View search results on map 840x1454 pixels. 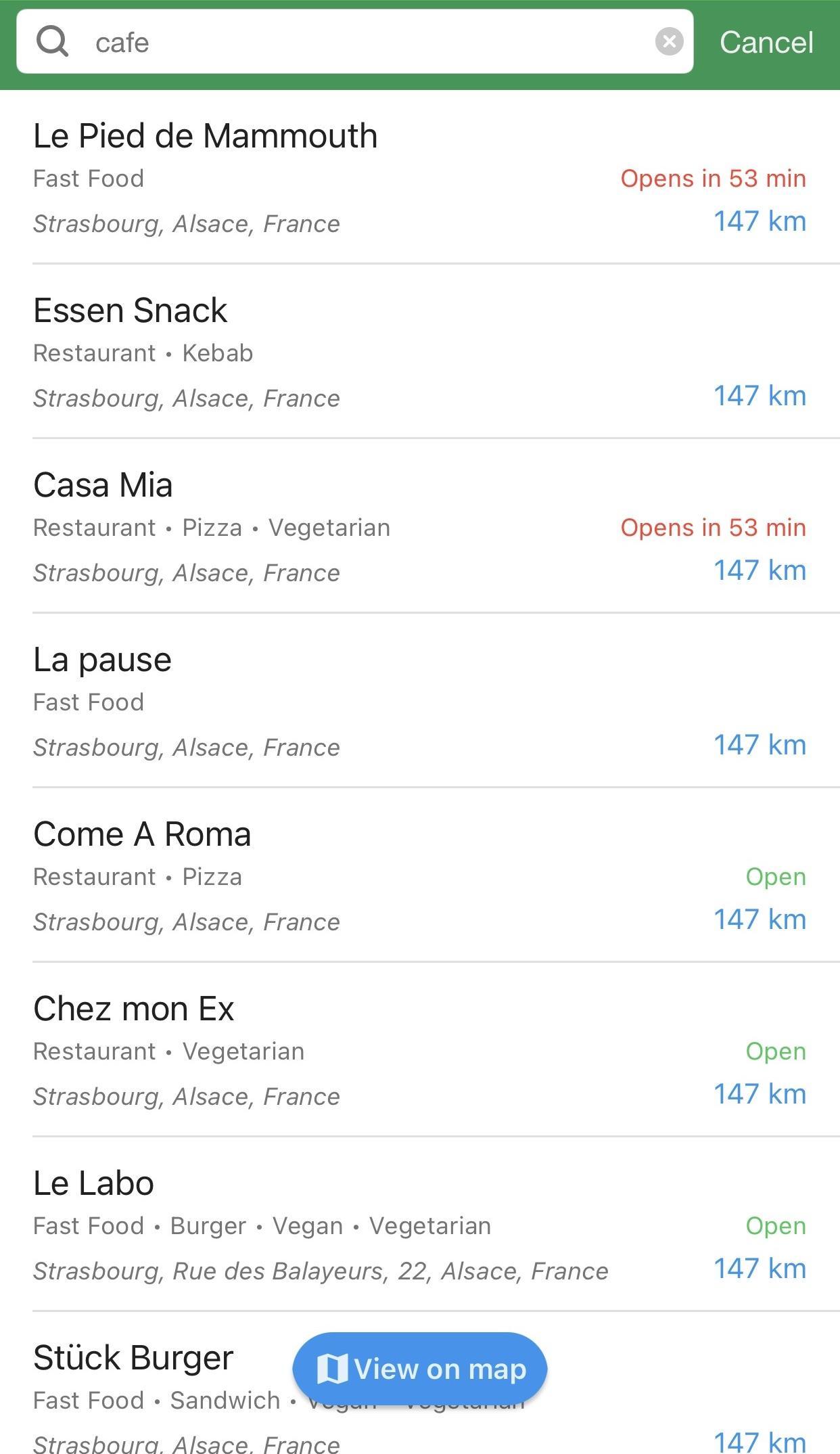pyautogui.click(x=420, y=1369)
